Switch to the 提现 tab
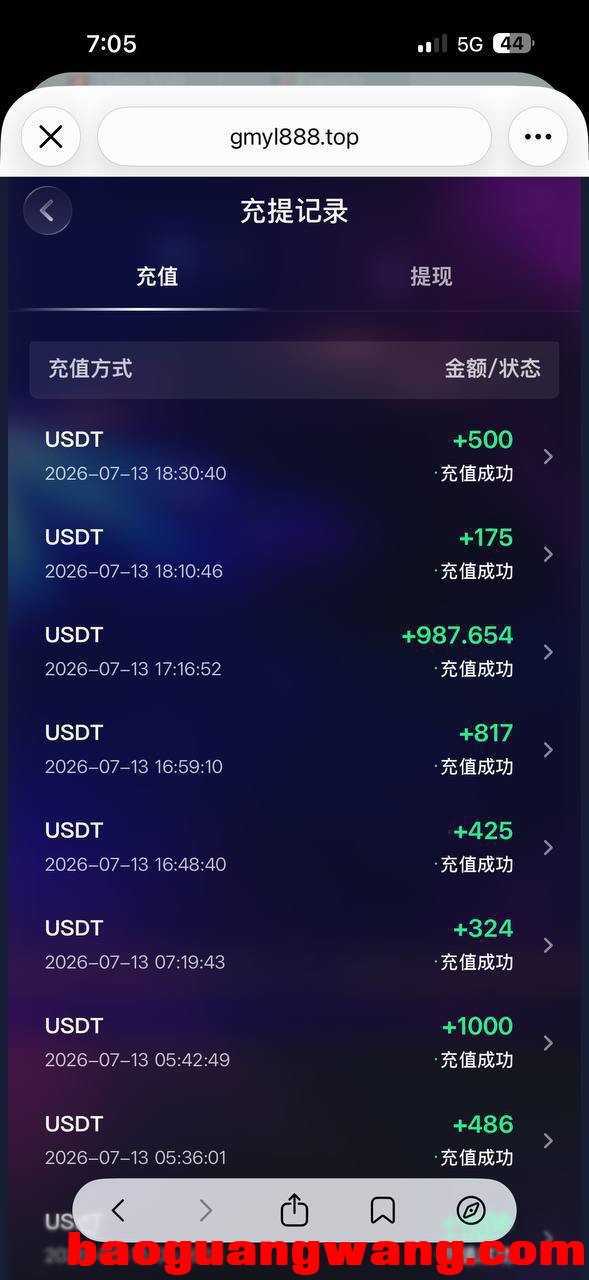The image size is (589, 1280). [431, 277]
